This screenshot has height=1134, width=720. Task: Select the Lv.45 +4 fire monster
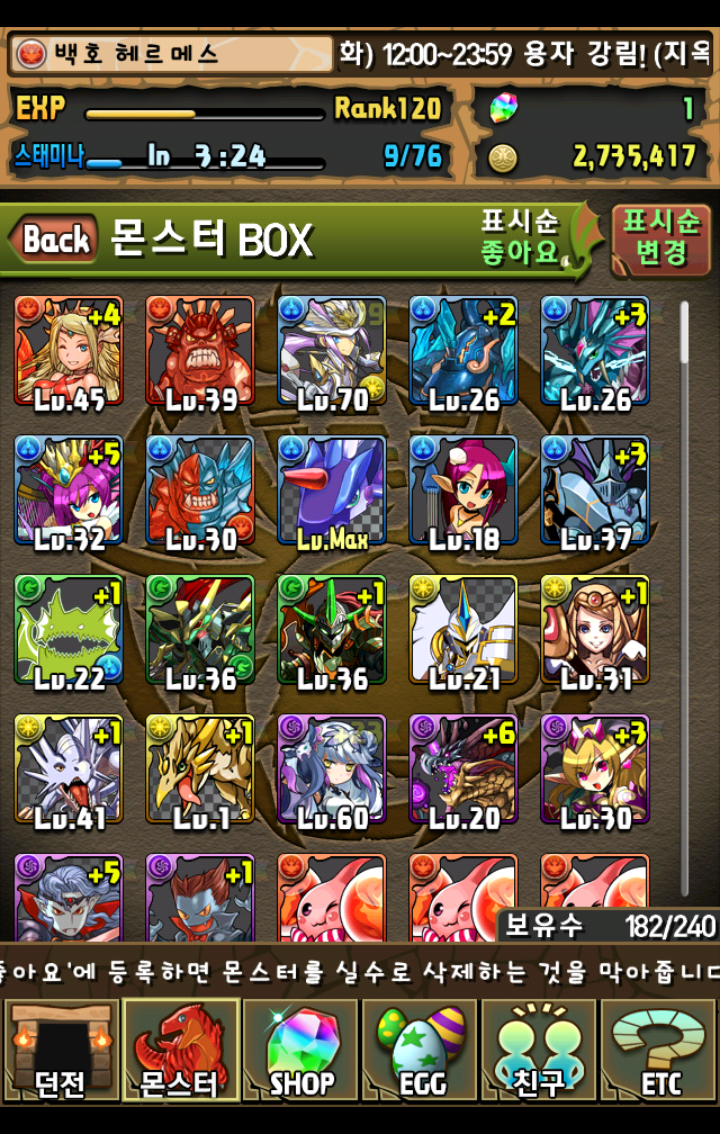pos(69,352)
